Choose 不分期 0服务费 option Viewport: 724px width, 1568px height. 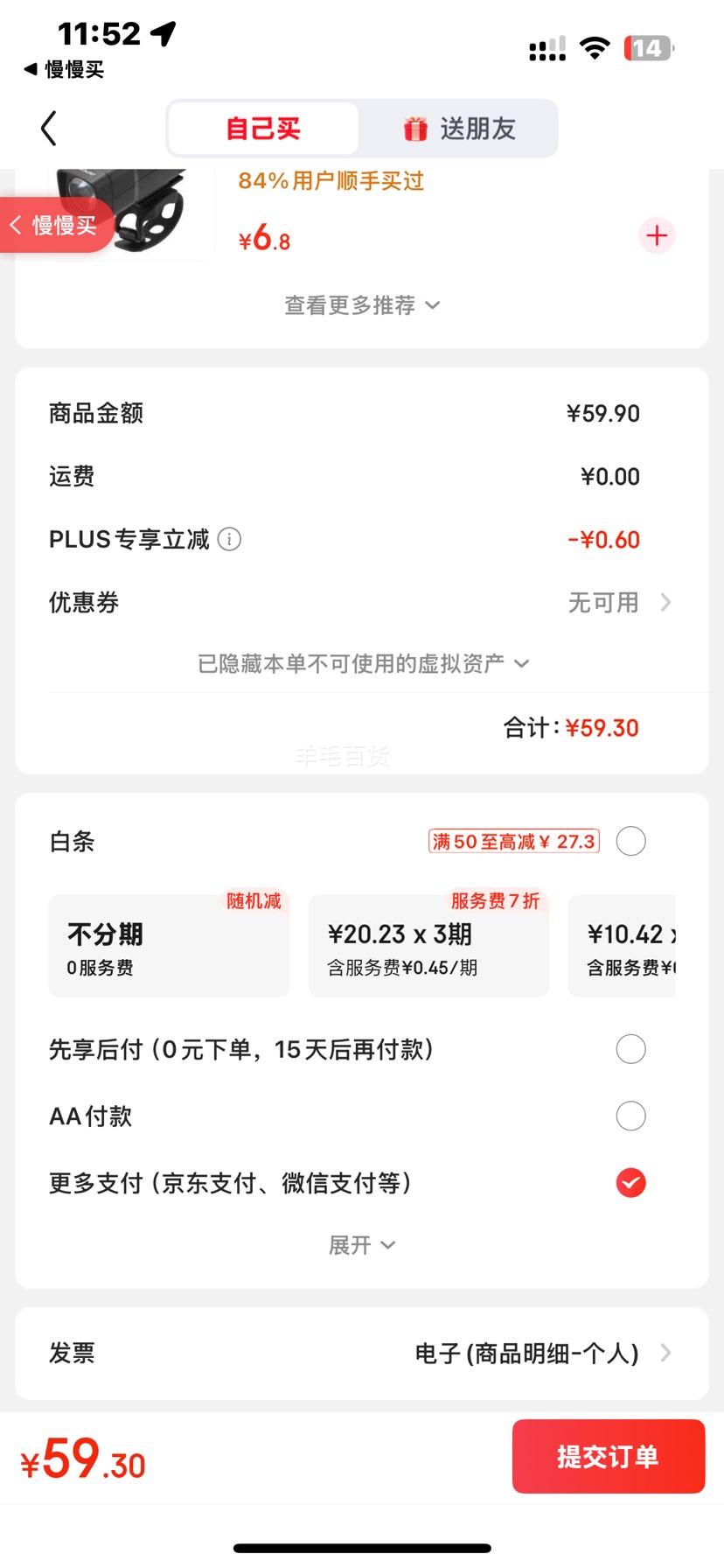(x=169, y=946)
